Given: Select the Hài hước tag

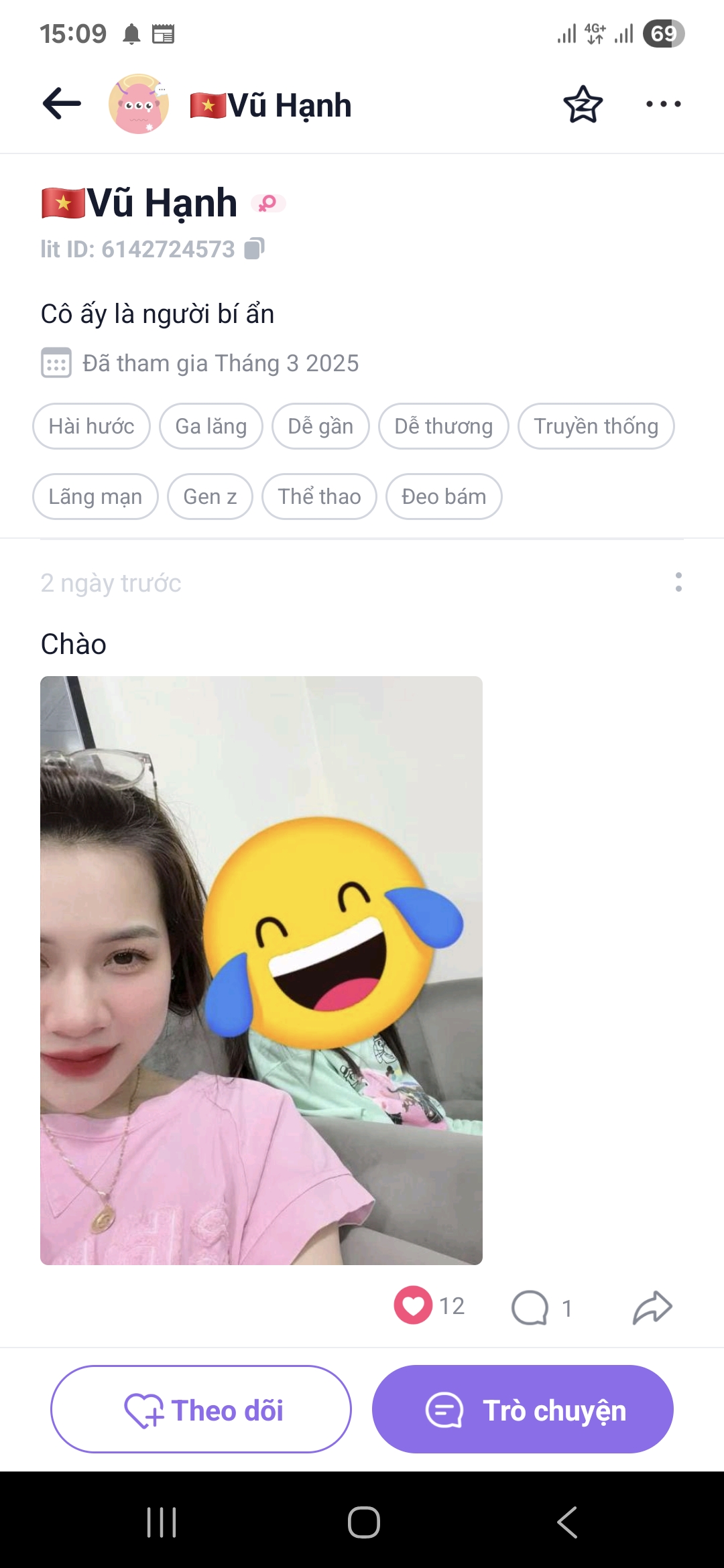Looking at the screenshot, I should [x=91, y=426].
